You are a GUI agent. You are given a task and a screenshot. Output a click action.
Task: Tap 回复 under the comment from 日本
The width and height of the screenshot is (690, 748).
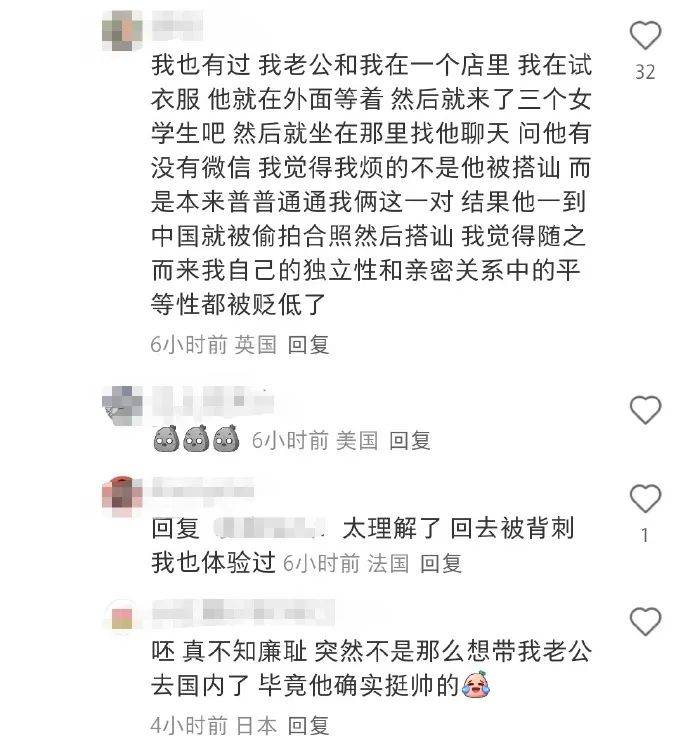pos(308,726)
